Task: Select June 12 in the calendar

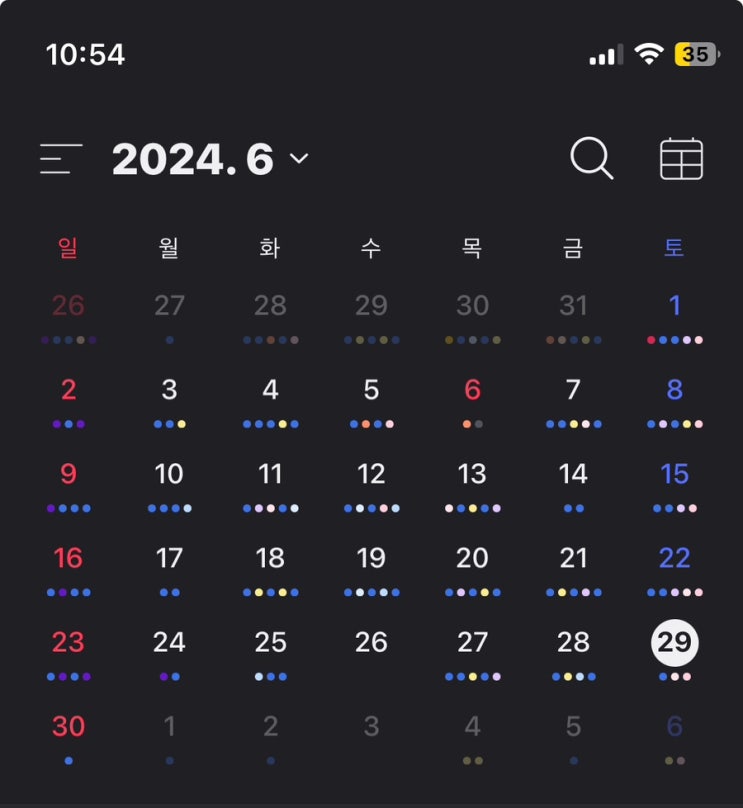Action: point(371,474)
